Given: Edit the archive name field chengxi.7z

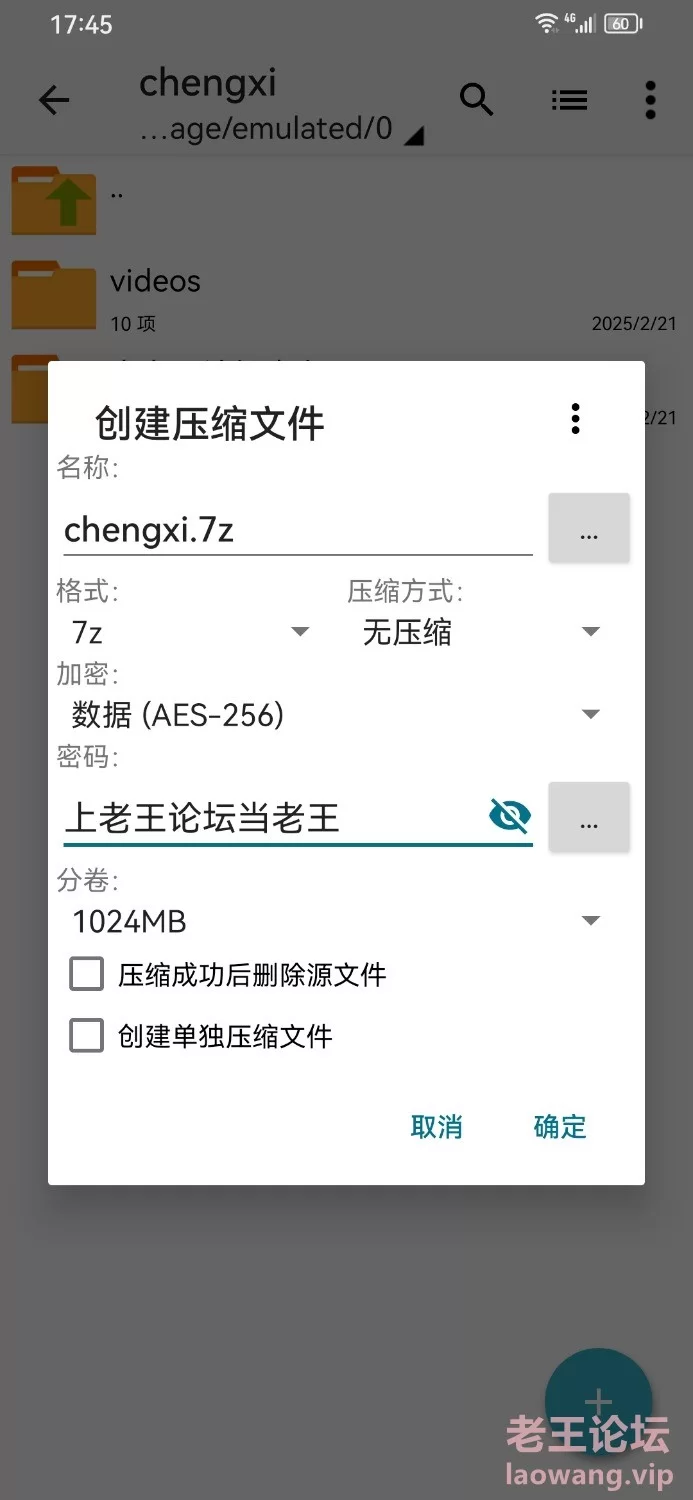Looking at the screenshot, I should [297, 530].
